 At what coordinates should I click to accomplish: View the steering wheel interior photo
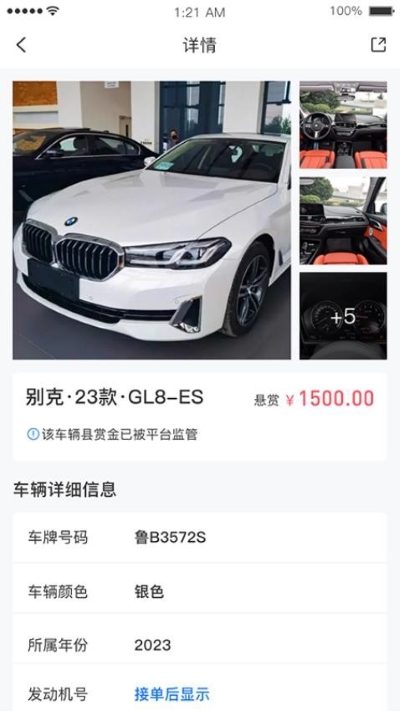[x=343, y=125]
